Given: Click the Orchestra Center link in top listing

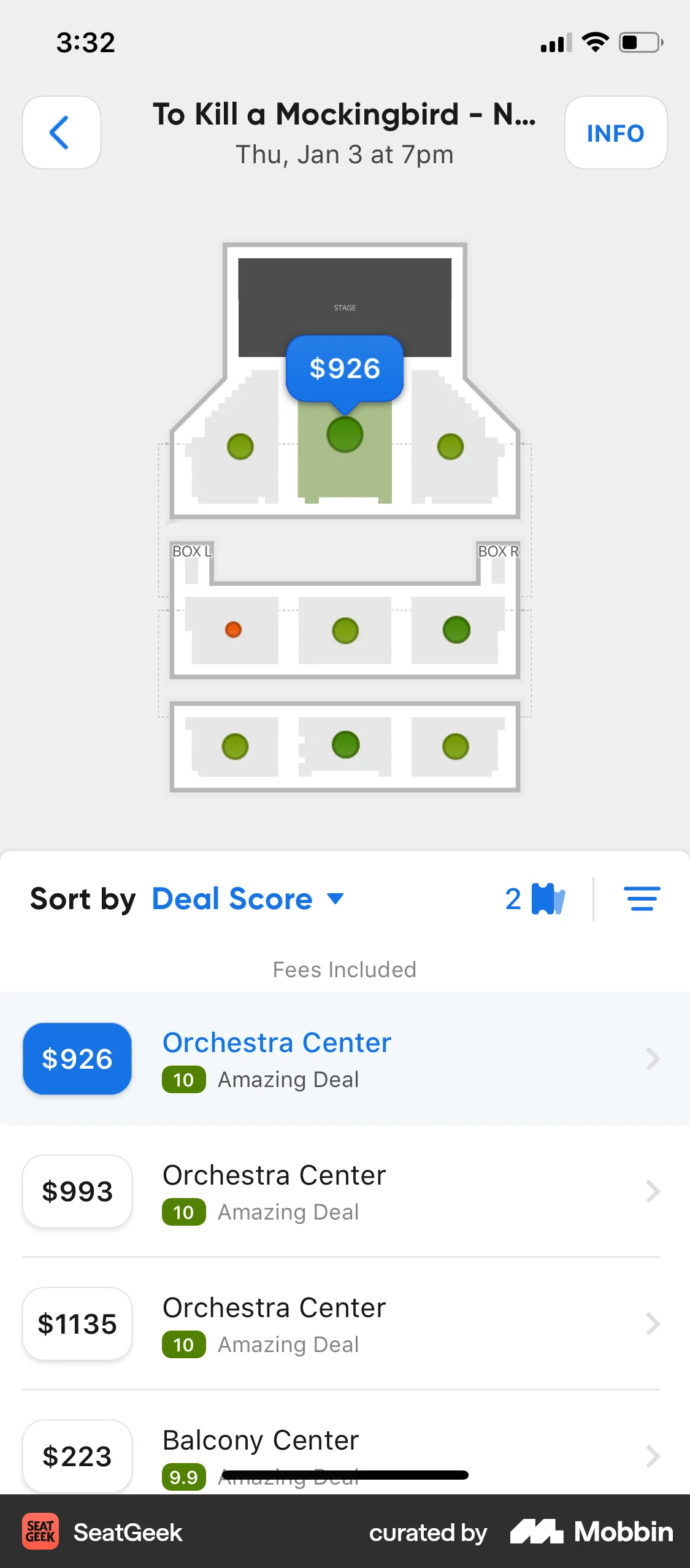Looking at the screenshot, I should (x=276, y=1042).
